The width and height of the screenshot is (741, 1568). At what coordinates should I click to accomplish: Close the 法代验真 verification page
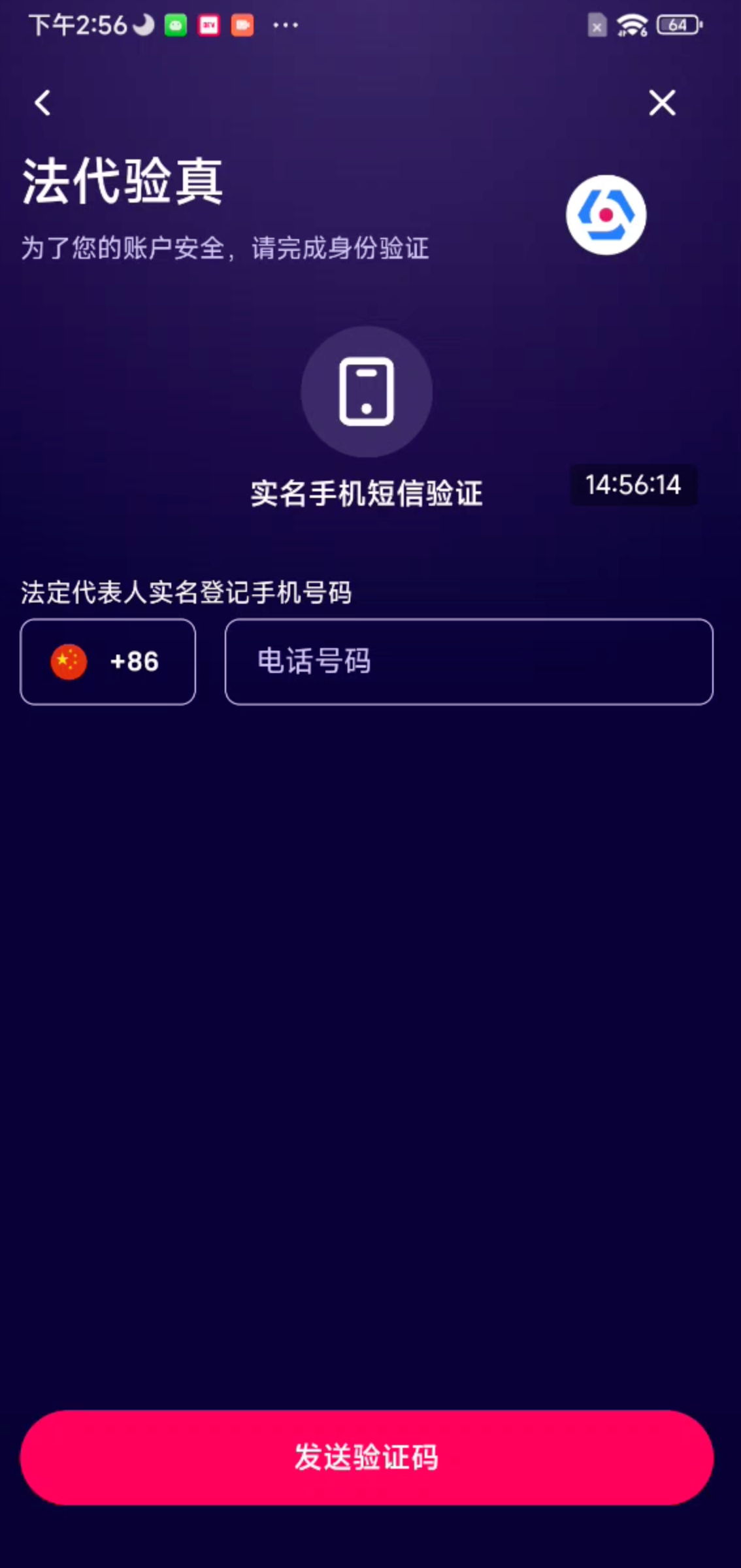661,103
